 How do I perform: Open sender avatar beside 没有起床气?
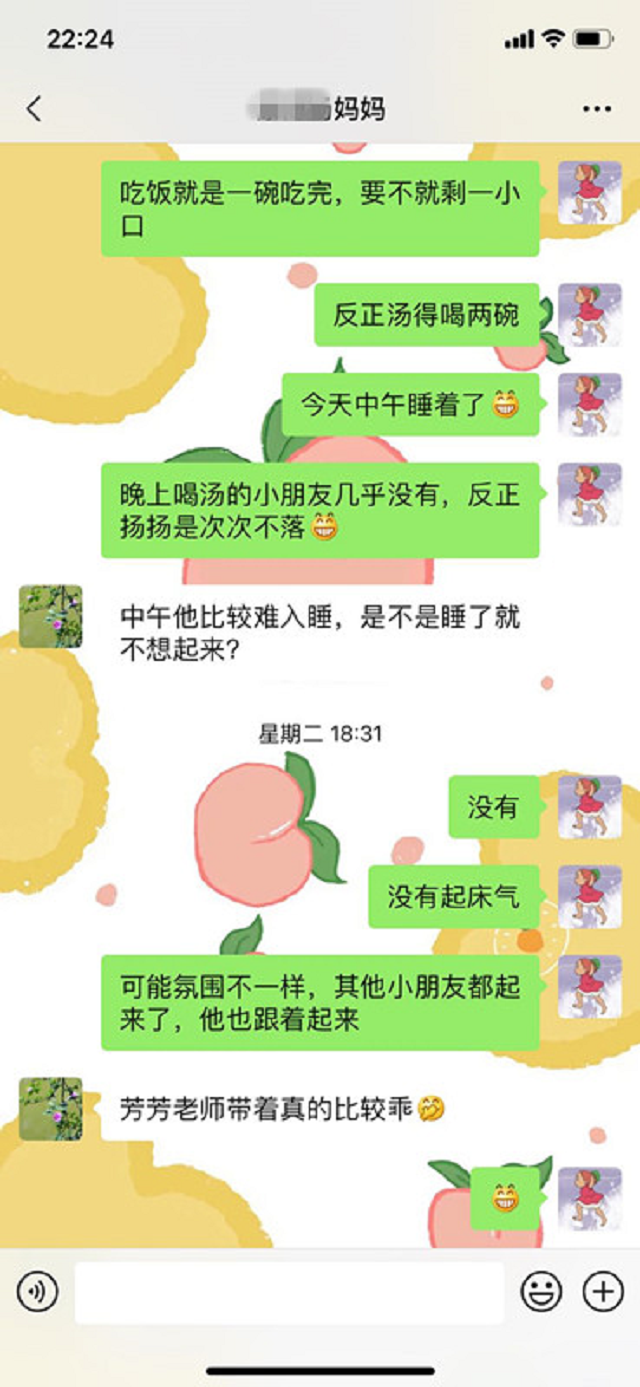[x=589, y=896]
